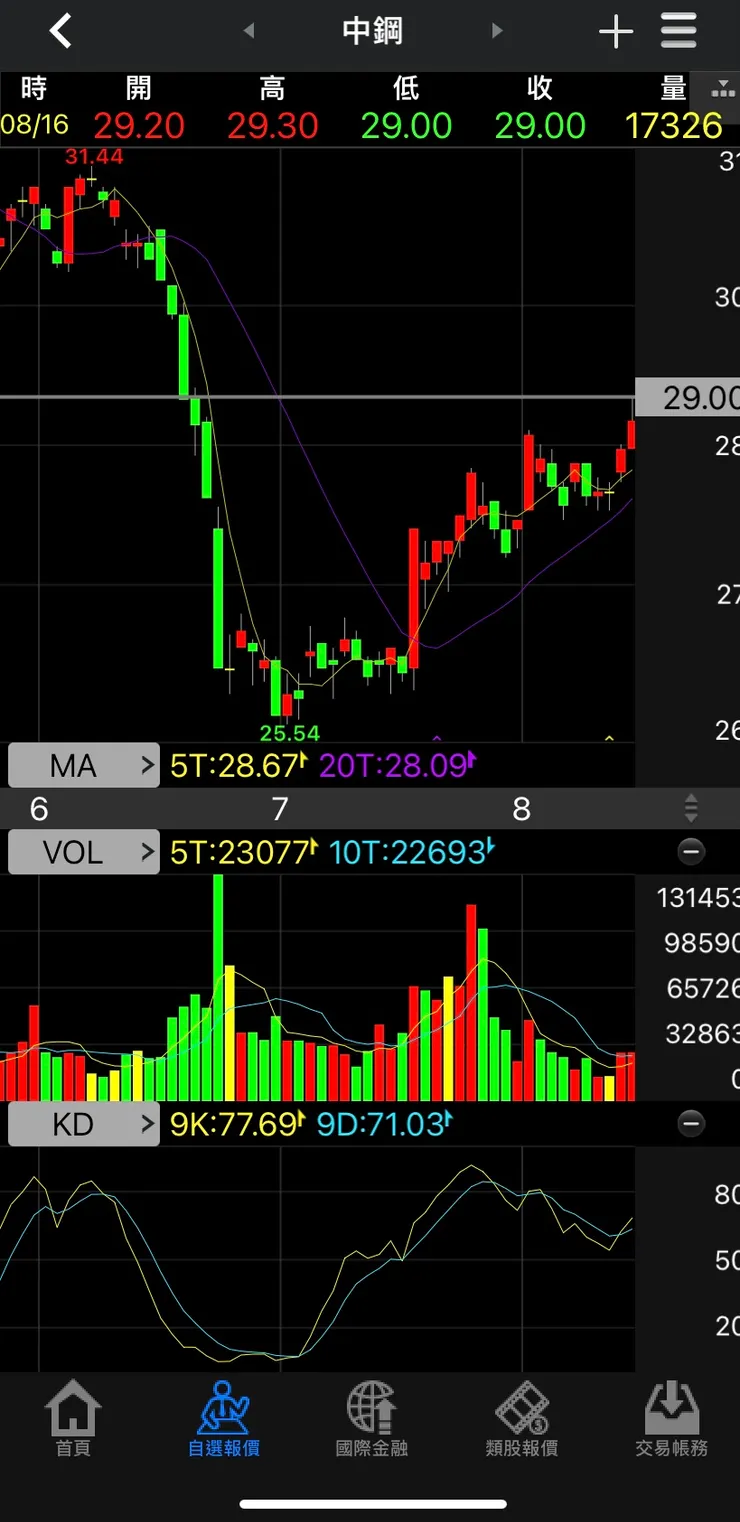740x1522 pixels.
Task: Open the quote header's more options button
Action: coord(722,89)
